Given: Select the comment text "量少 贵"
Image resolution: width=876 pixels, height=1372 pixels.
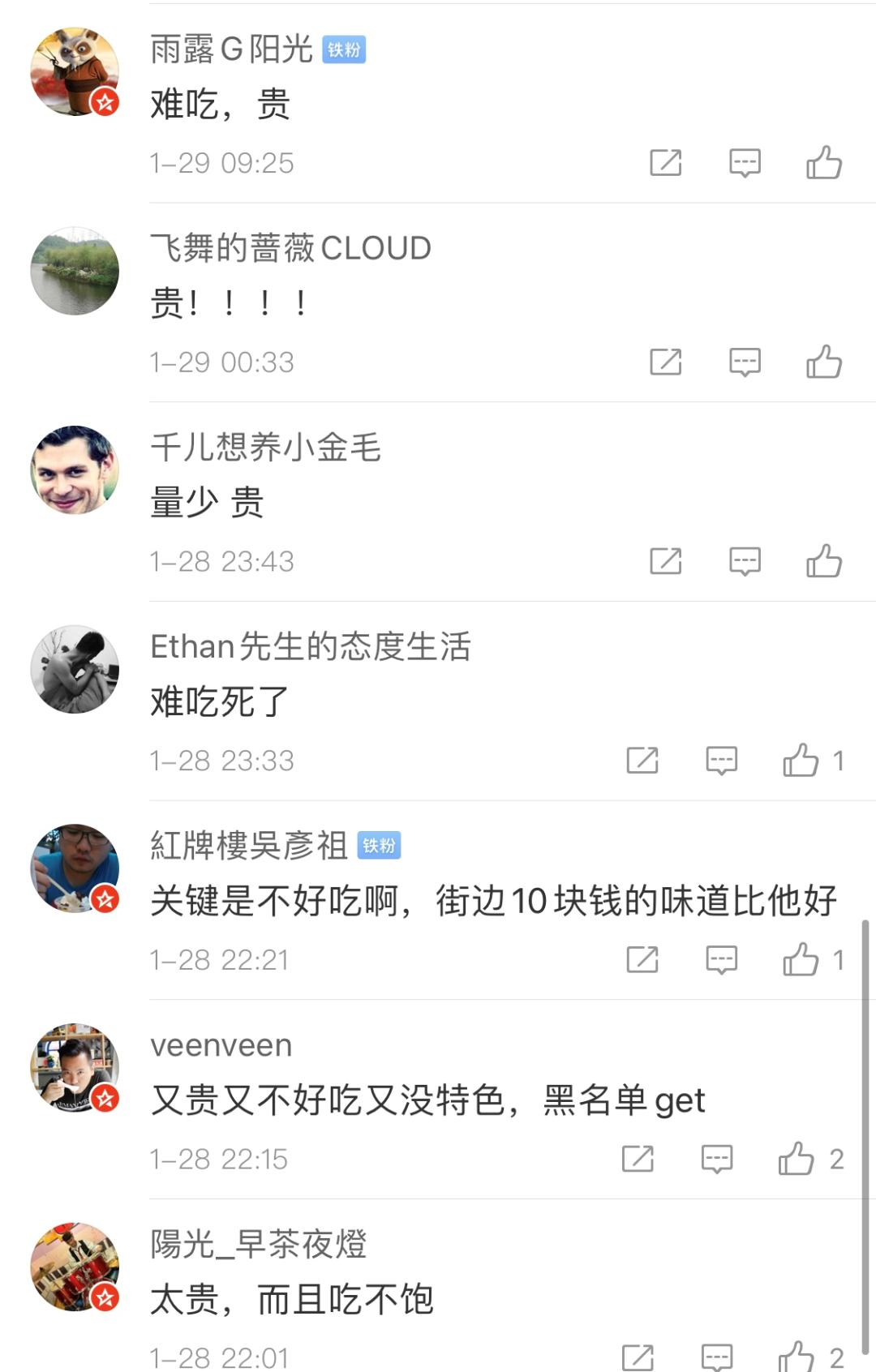Looking at the screenshot, I should coord(205,503).
